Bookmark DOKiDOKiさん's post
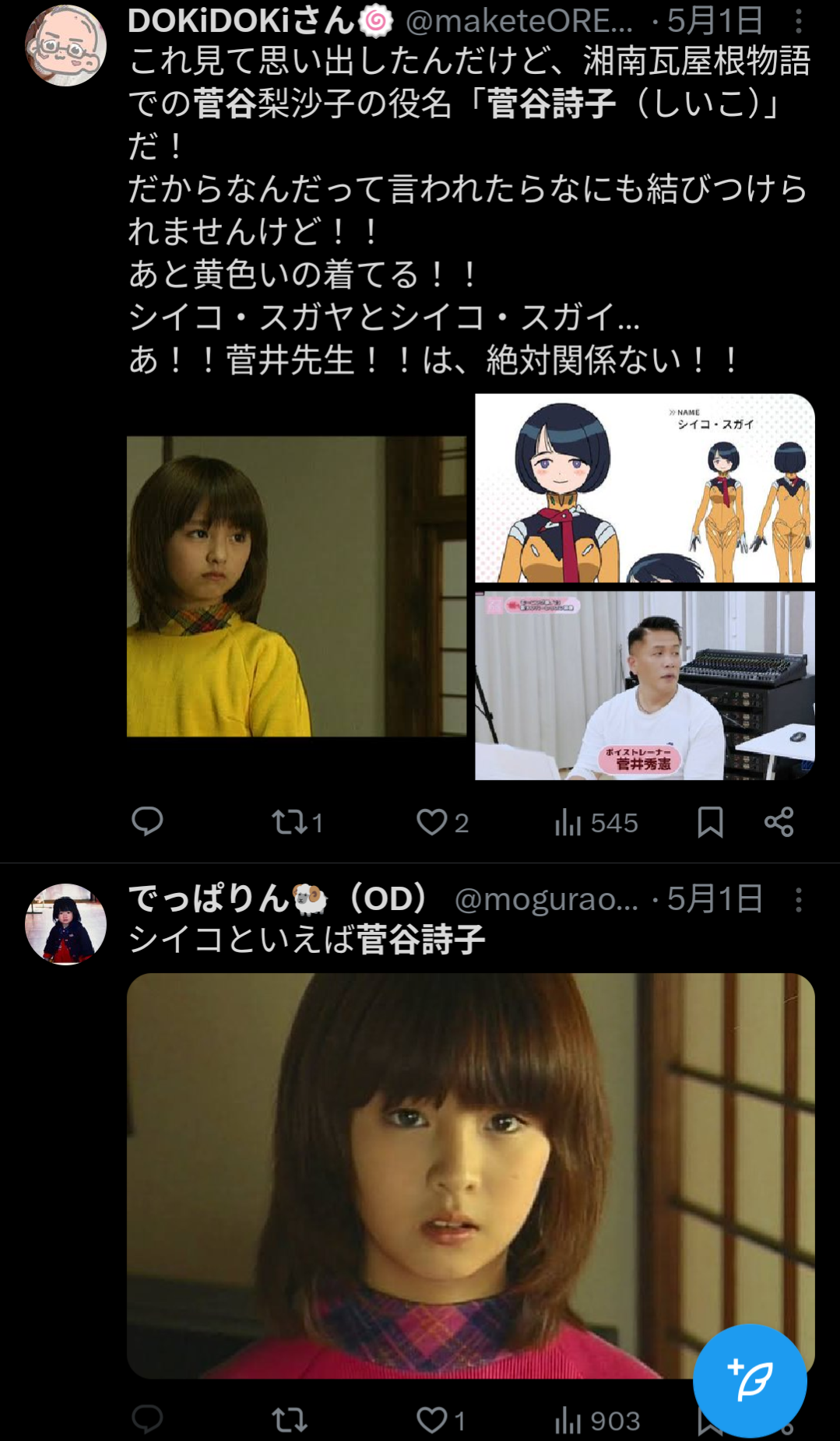840x1441 pixels. click(710, 822)
